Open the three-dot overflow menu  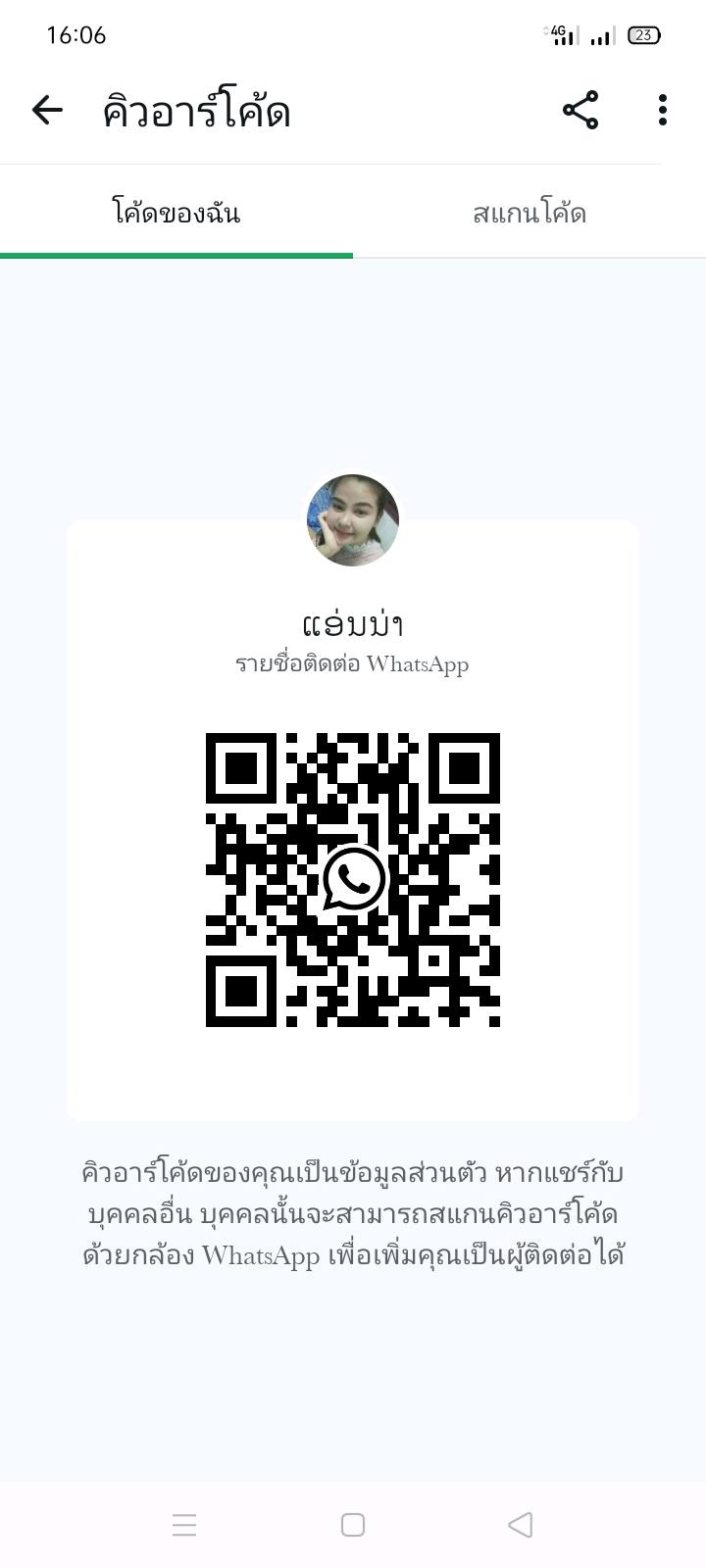pyautogui.click(x=663, y=111)
